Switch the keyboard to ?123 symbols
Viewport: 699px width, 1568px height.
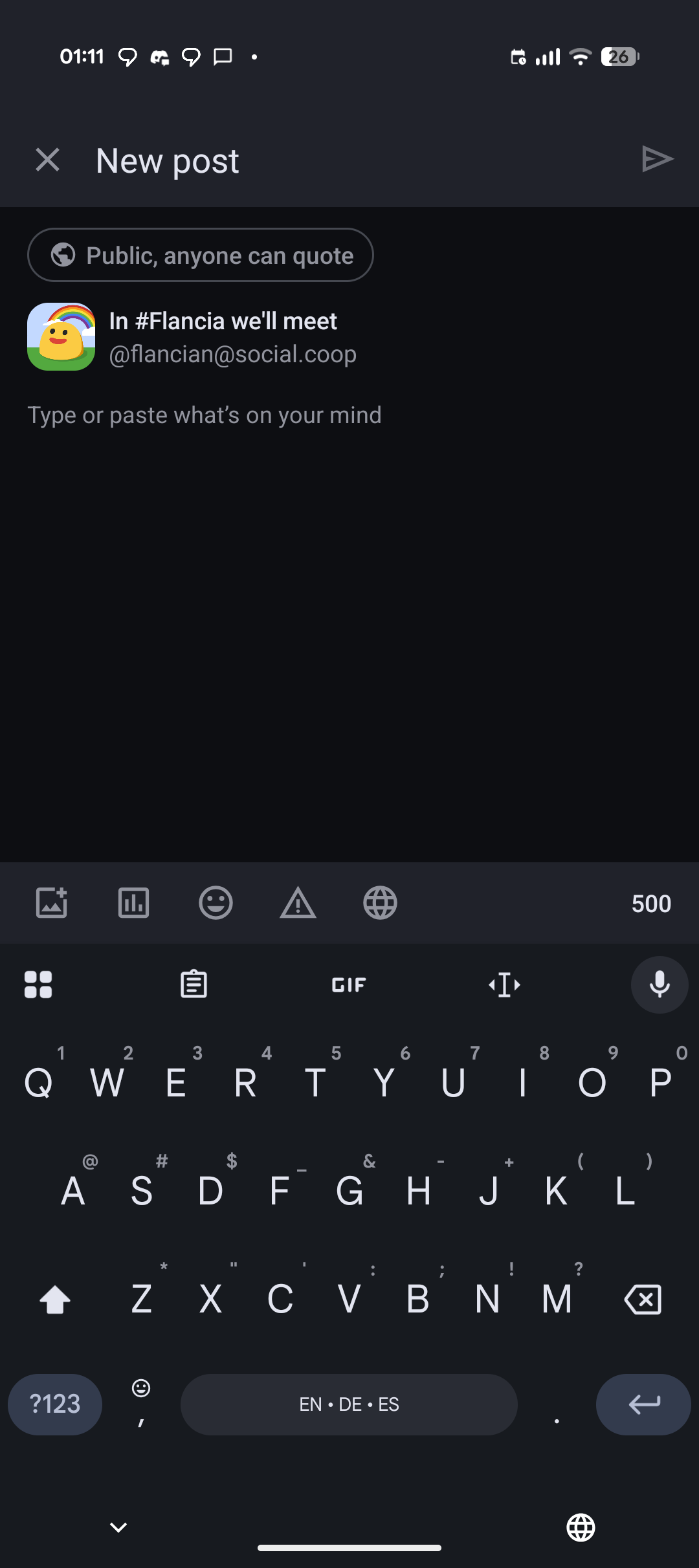[x=55, y=1404]
